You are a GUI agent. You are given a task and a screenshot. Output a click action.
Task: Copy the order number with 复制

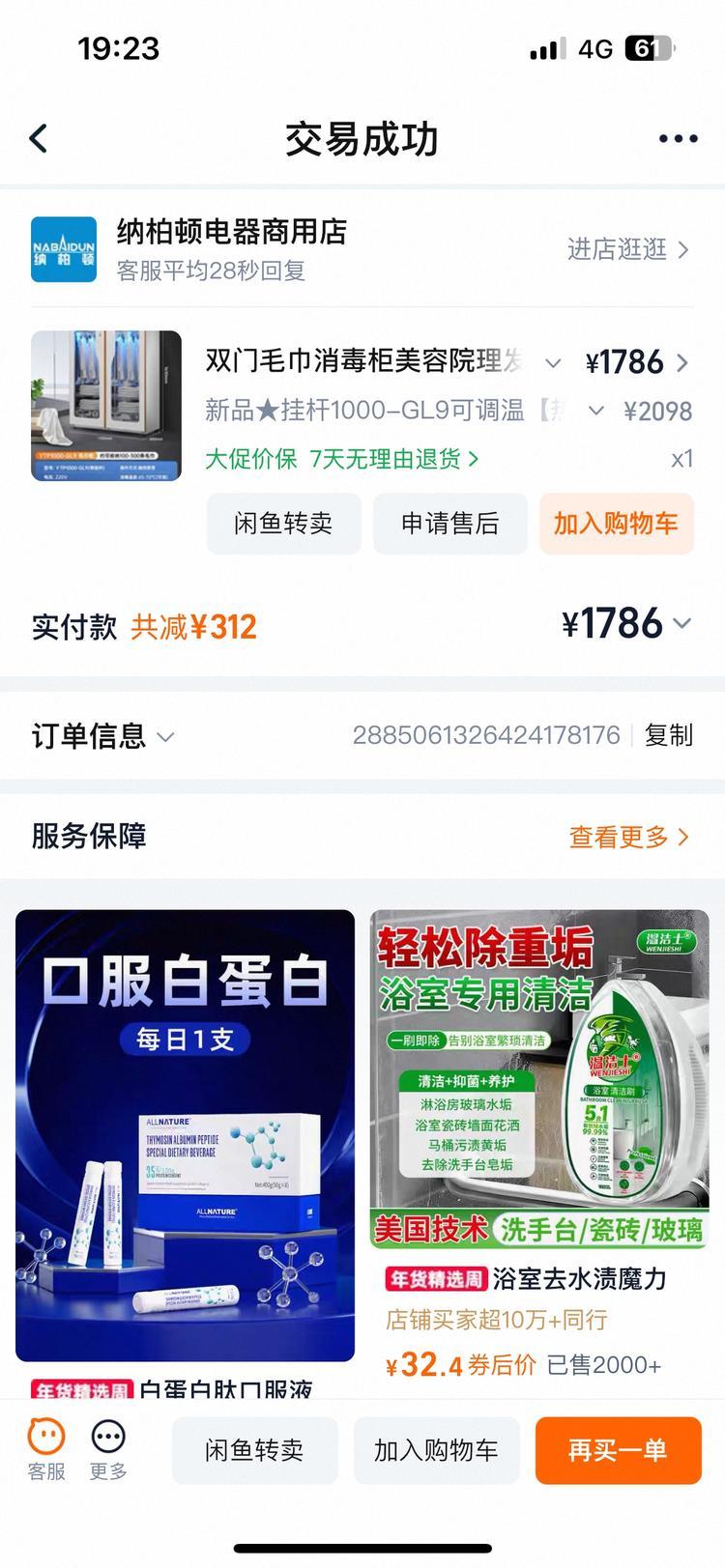click(x=668, y=735)
